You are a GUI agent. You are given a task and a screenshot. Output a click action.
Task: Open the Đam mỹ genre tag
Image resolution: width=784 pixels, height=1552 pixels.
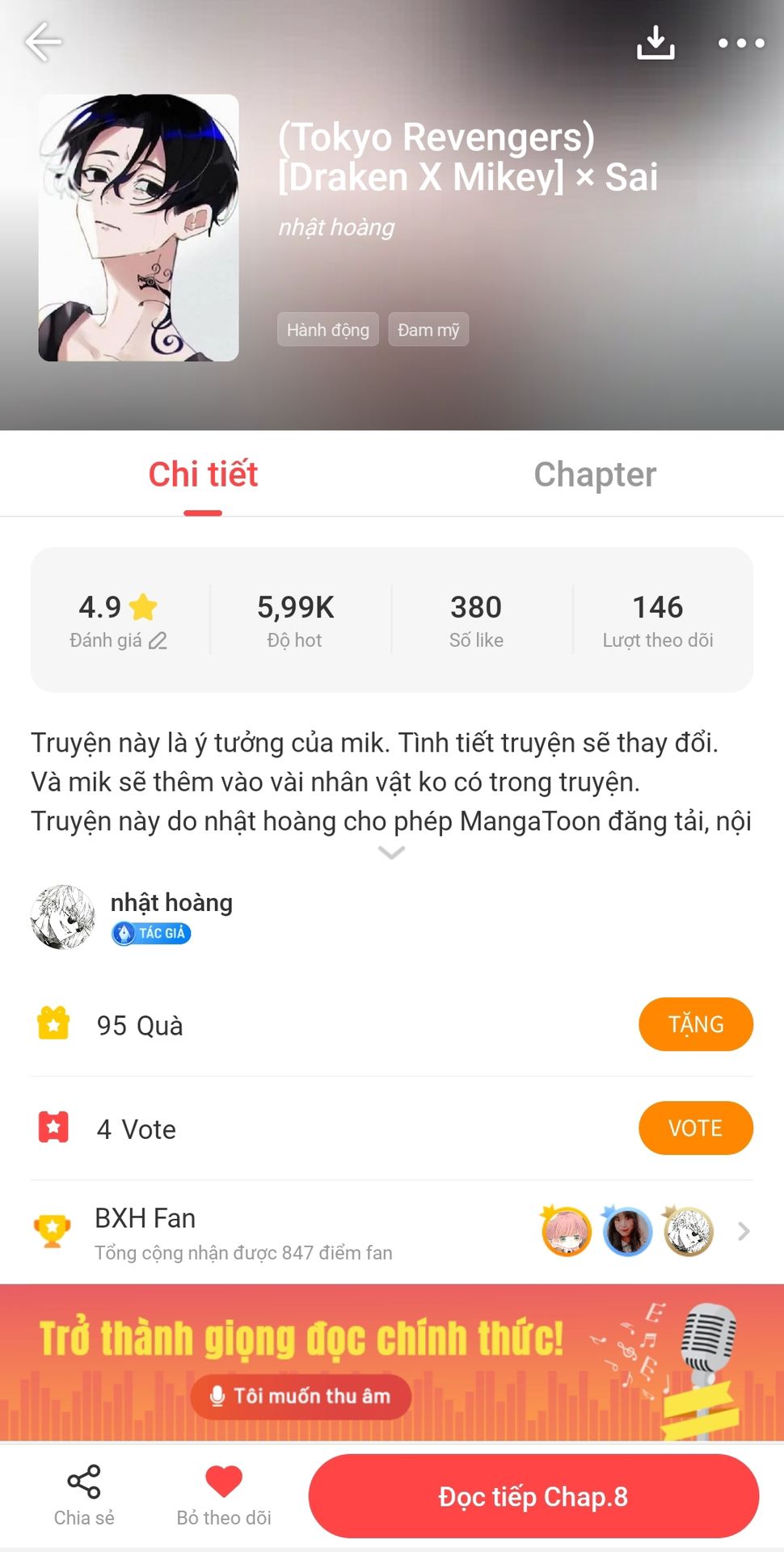coord(428,330)
